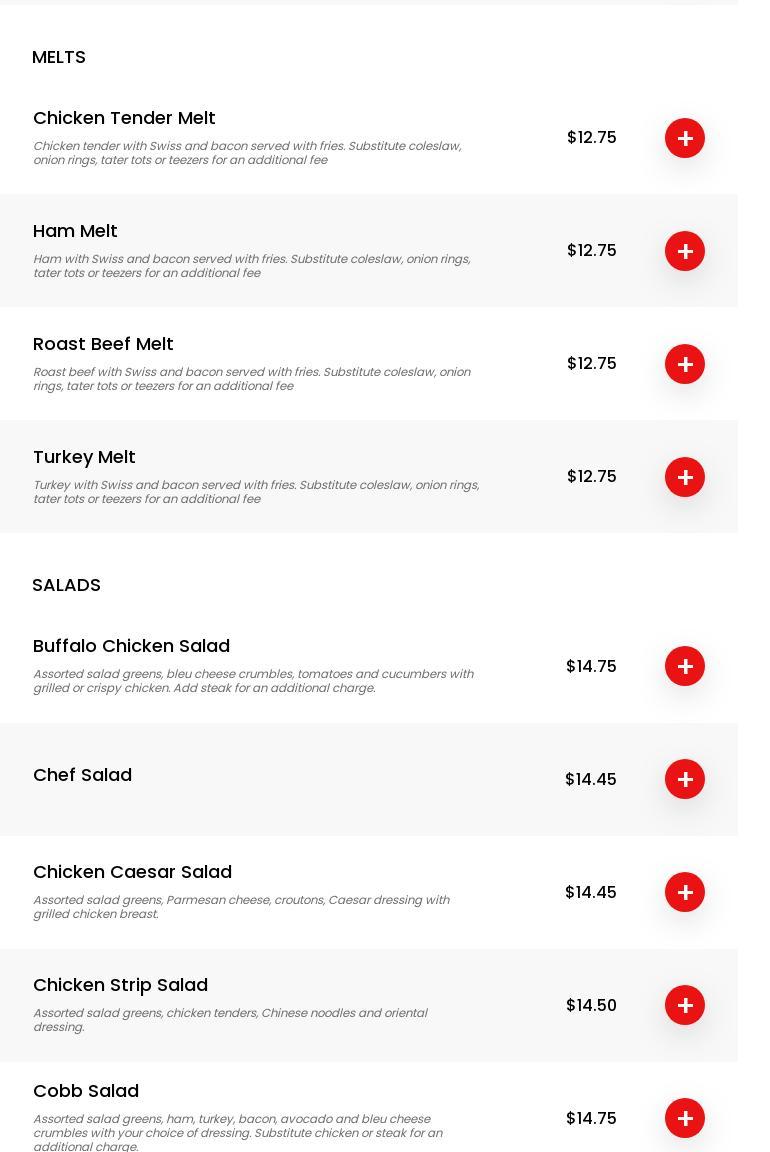Add Chicken Tender Melt to order
Image resolution: width=770 pixels, height=1152 pixels.
[x=685, y=138]
